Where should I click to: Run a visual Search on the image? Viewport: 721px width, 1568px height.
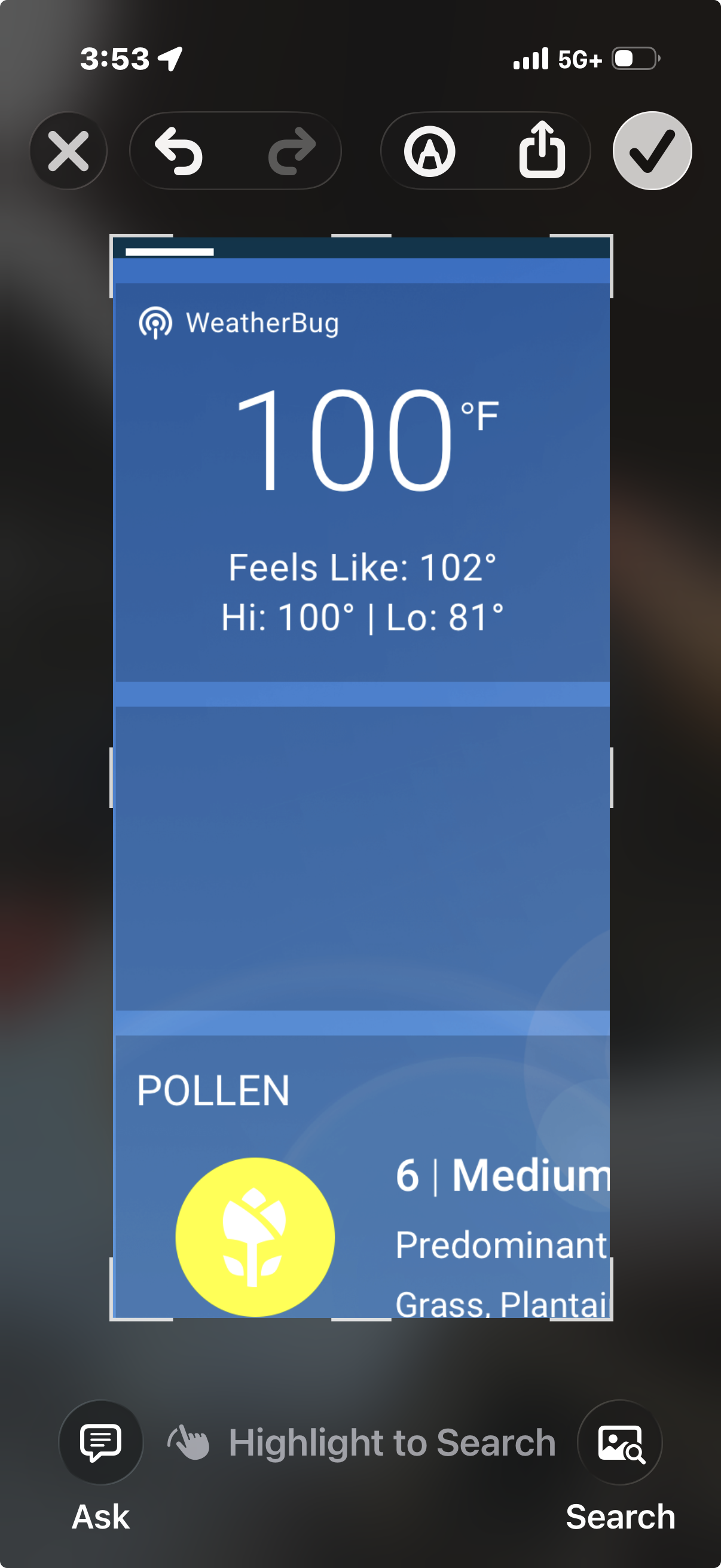[619, 1442]
